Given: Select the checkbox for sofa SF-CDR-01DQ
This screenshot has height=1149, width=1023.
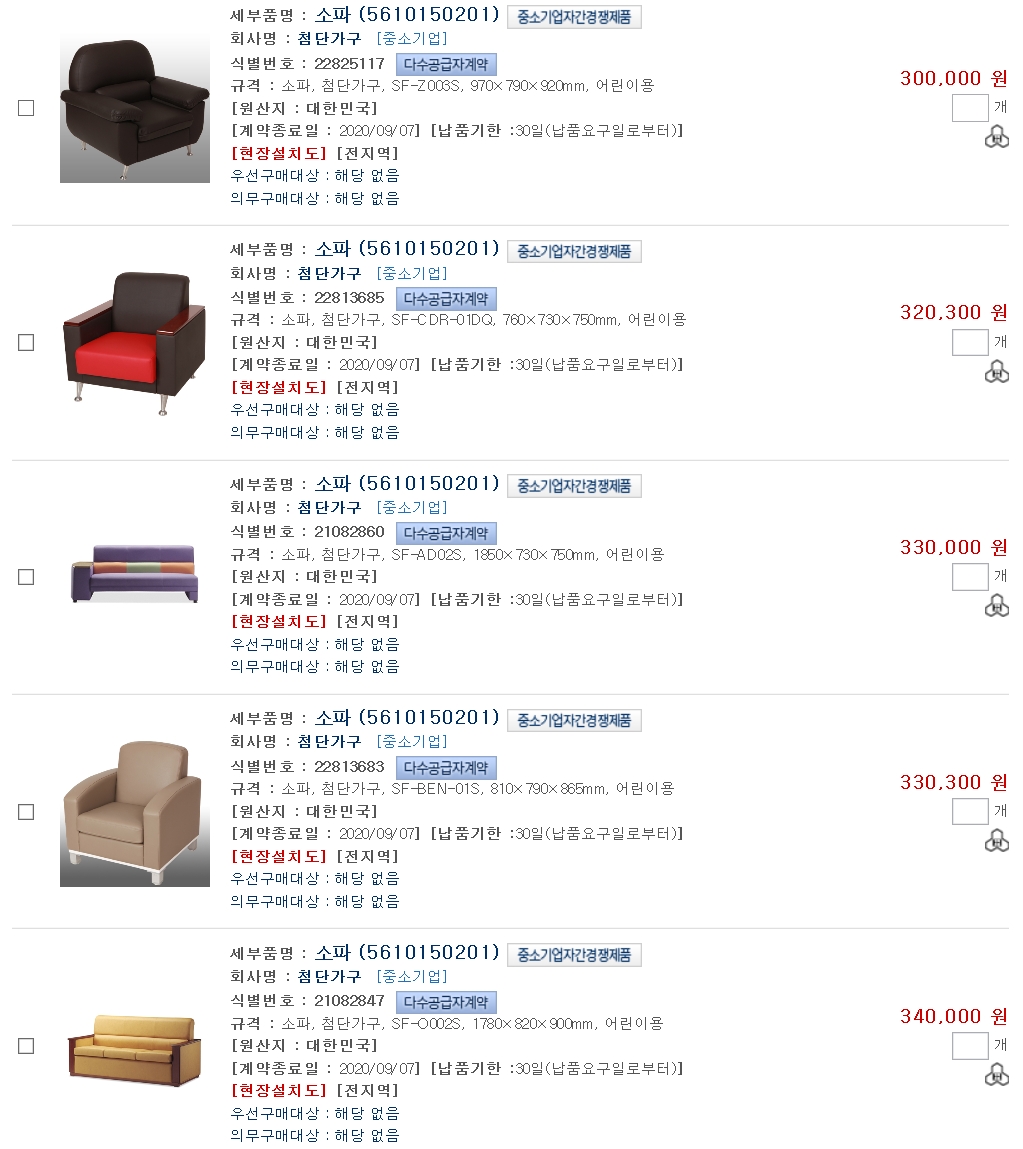Looking at the screenshot, I should 26,342.
